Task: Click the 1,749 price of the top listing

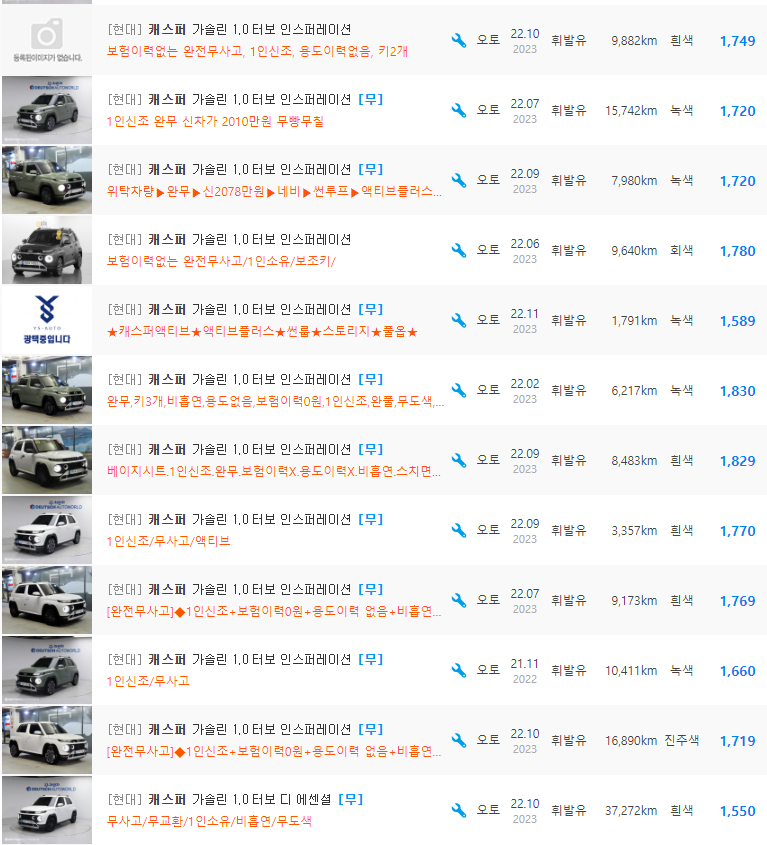Action: click(x=737, y=41)
